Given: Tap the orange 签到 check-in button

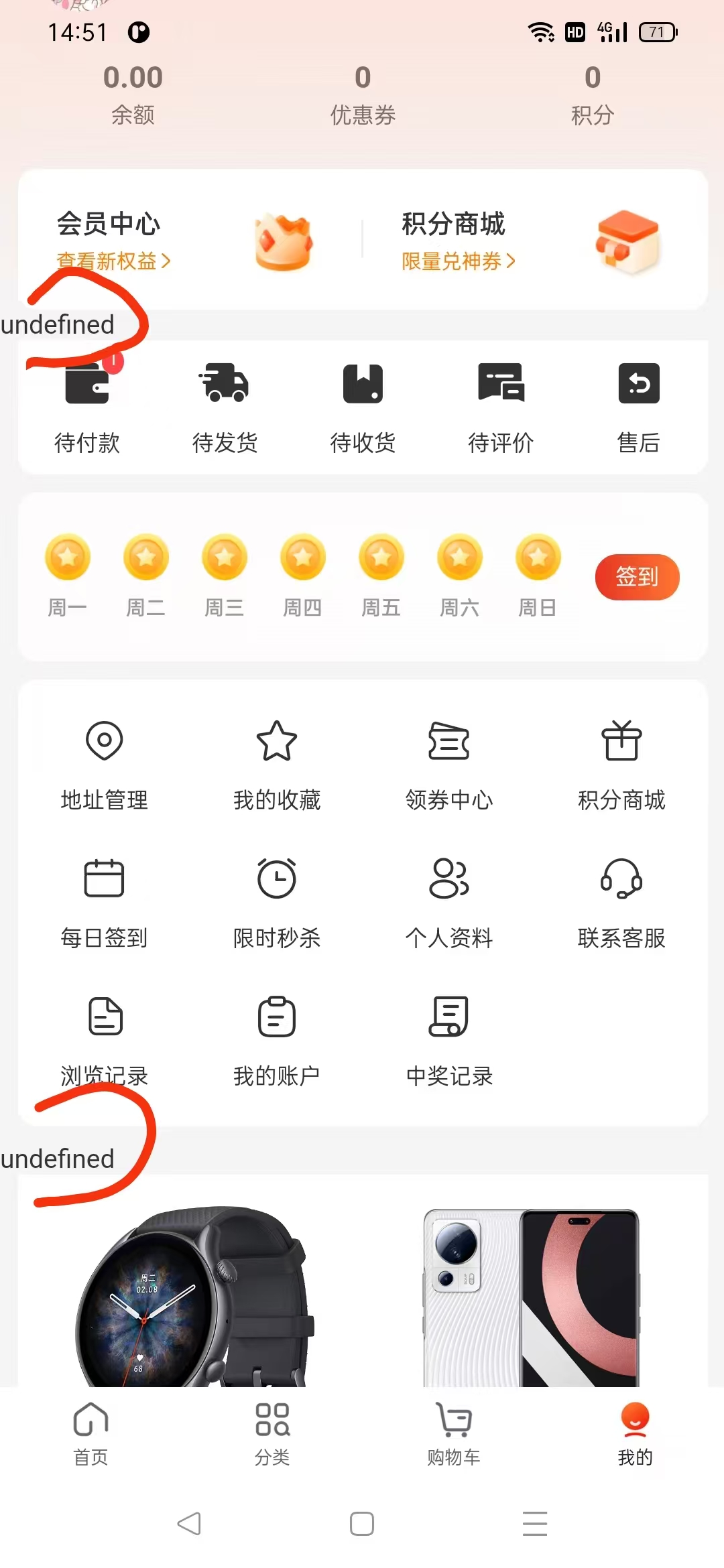Looking at the screenshot, I should 637,576.
